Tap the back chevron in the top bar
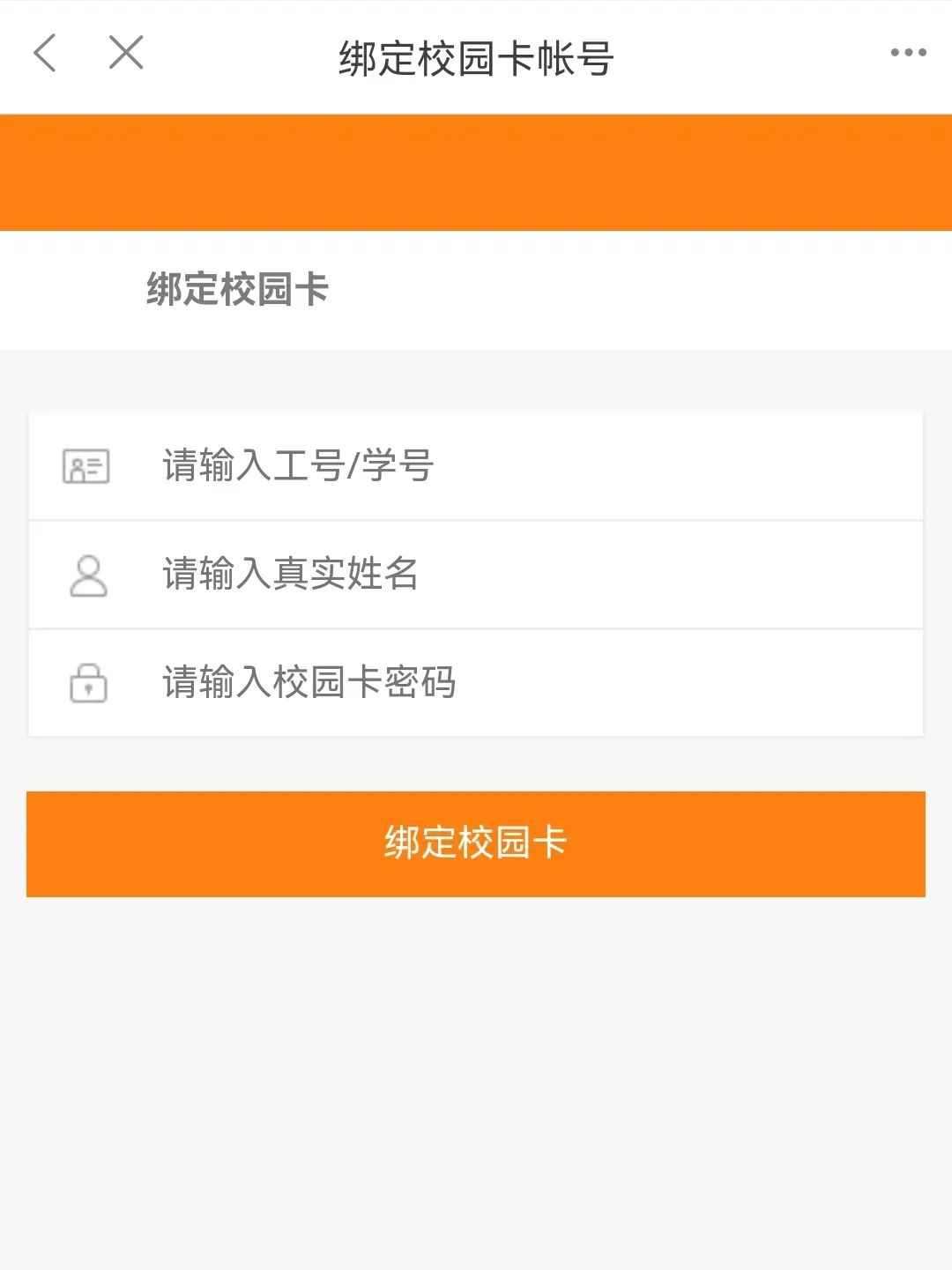Viewport: 952px width, 1270px height. [46, 53]
